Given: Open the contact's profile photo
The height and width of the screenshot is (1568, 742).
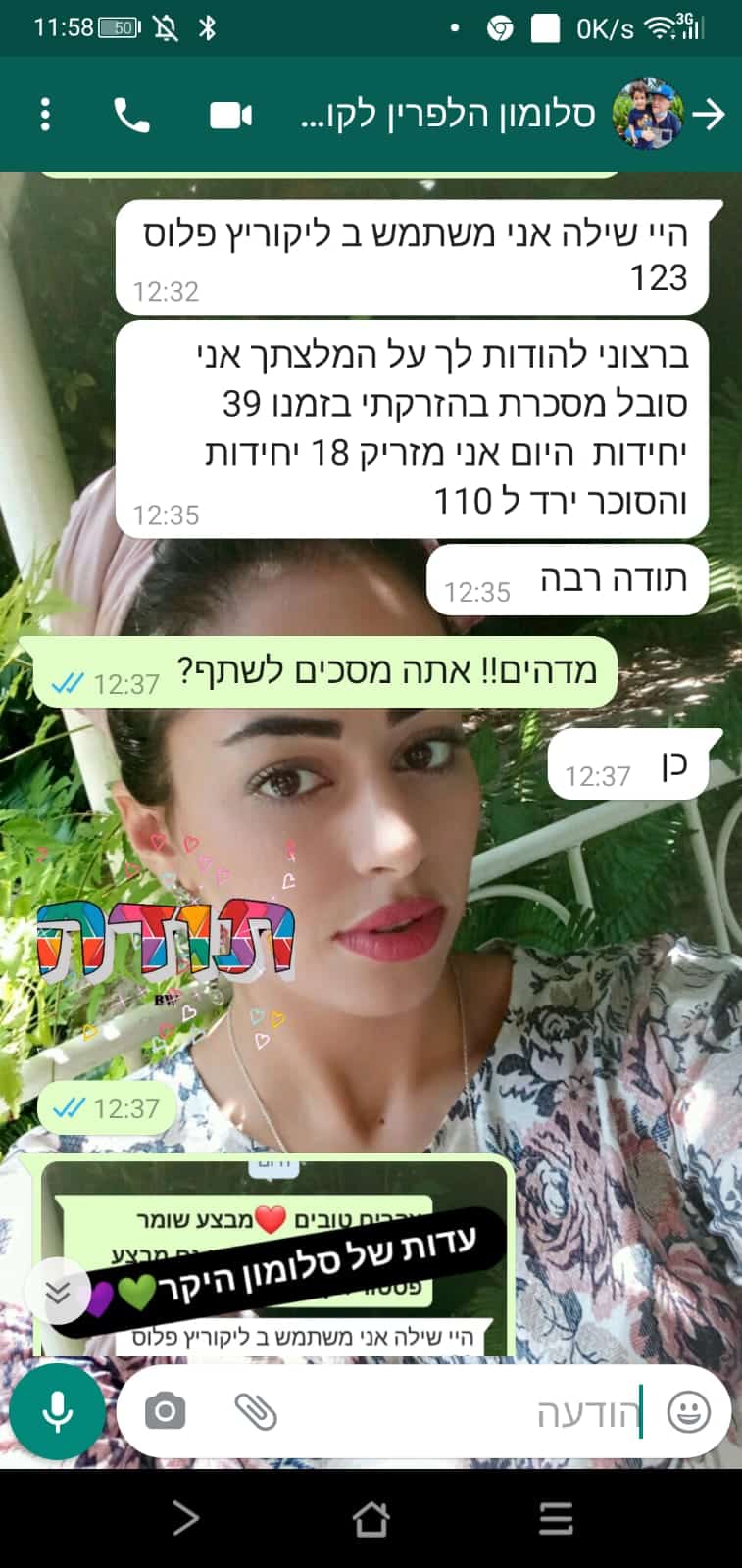Looking at the screenshot, I should (646, 115).
